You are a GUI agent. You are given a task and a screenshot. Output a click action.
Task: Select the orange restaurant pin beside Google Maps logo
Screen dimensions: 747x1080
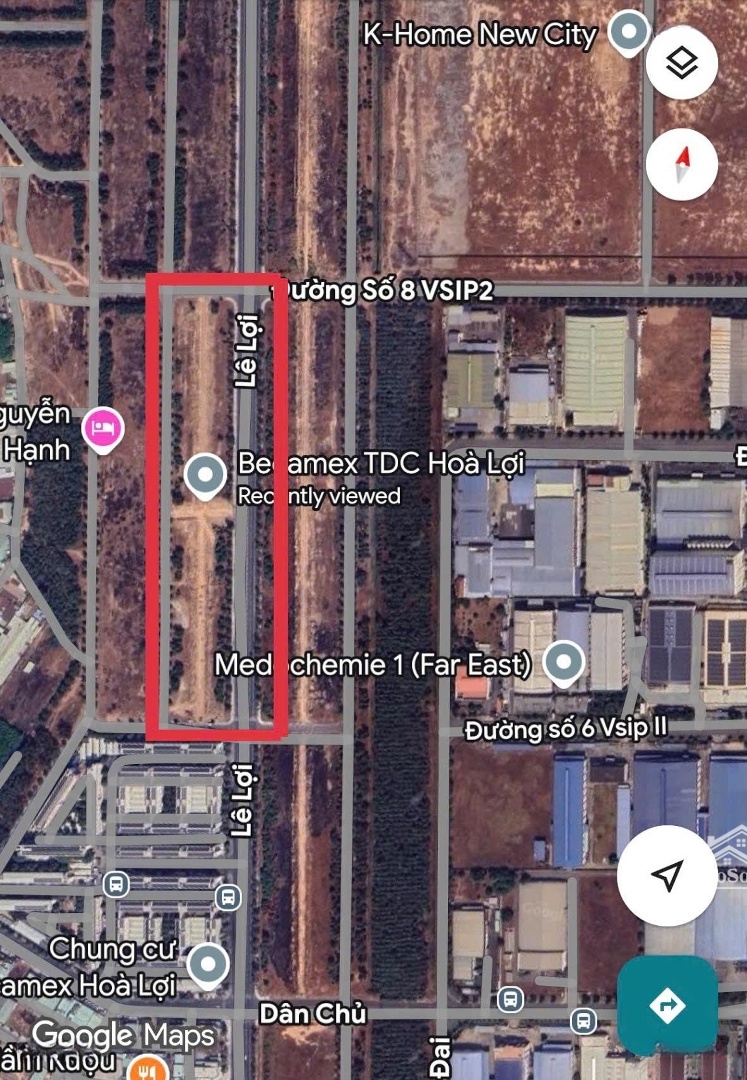pos(150,1068)
